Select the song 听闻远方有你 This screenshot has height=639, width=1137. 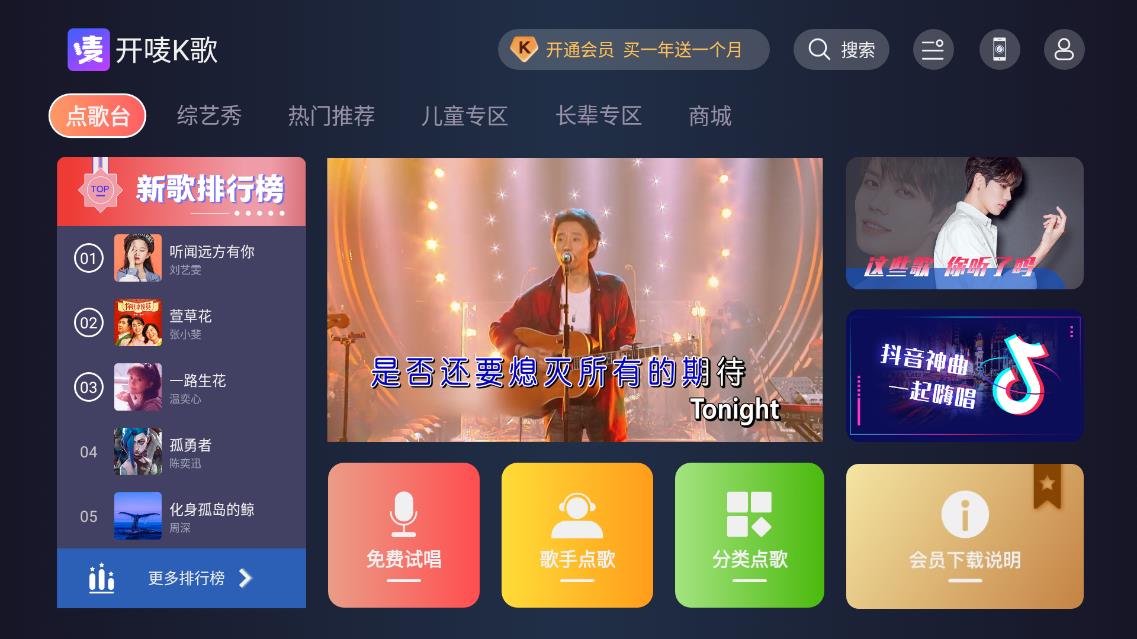point(181,259)
